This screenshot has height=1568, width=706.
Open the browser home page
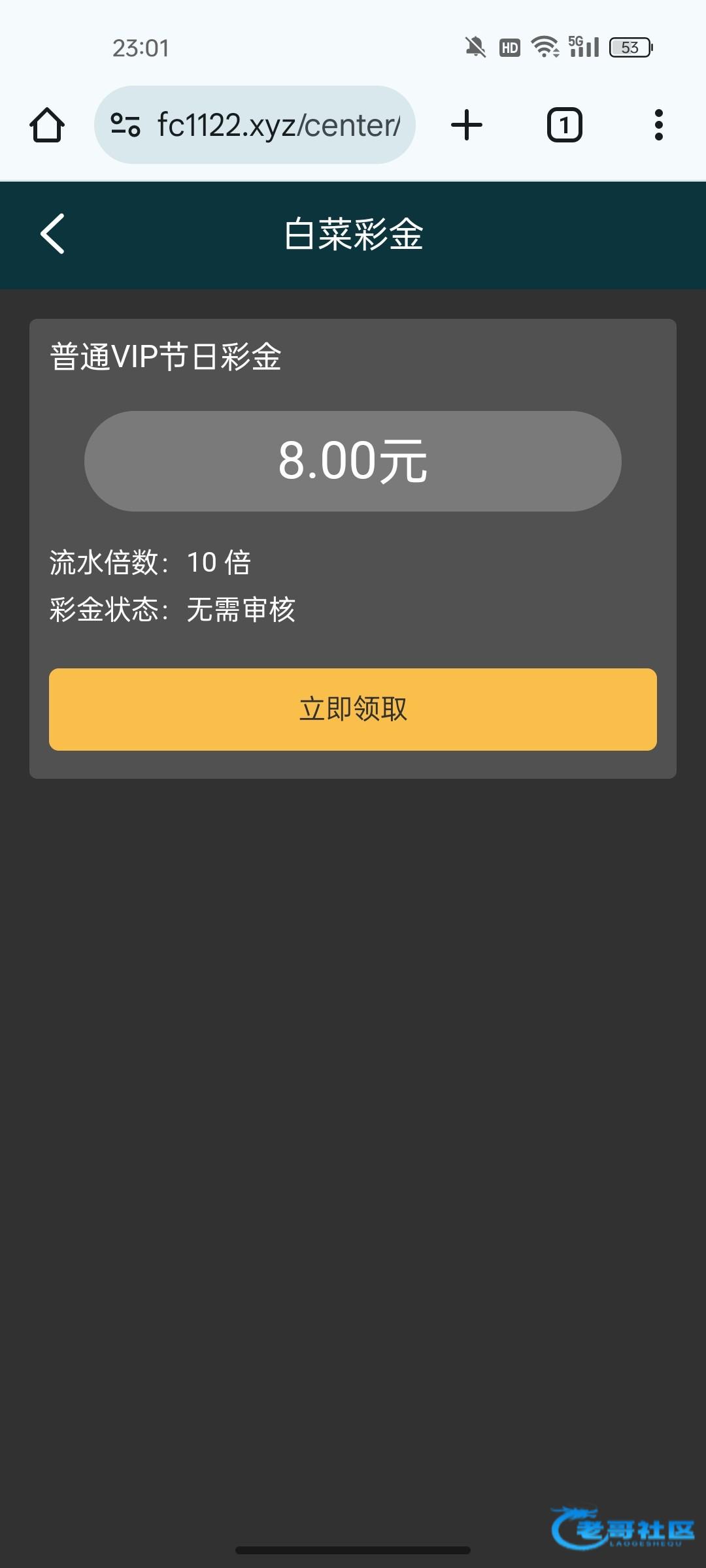47,125
